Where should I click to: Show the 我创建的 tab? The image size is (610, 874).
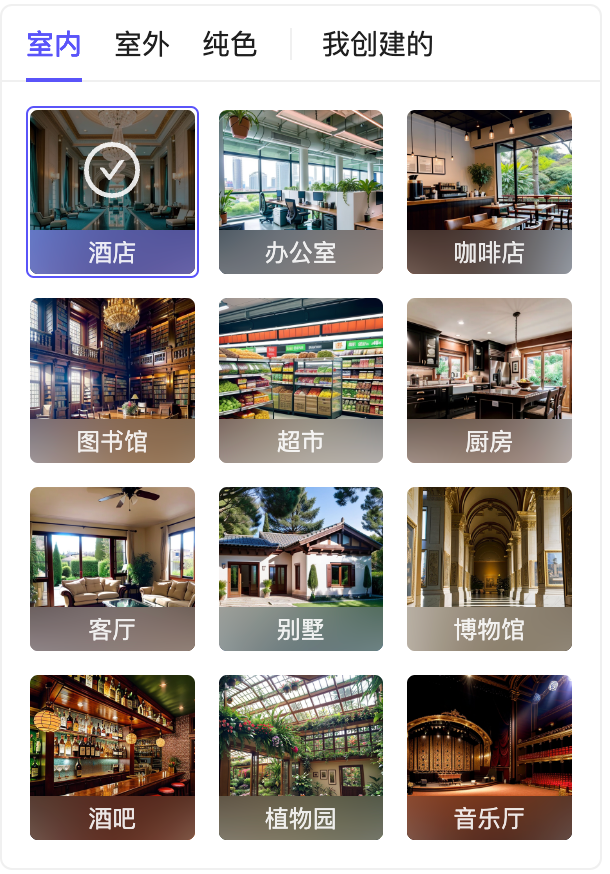[x=377, y=45]
